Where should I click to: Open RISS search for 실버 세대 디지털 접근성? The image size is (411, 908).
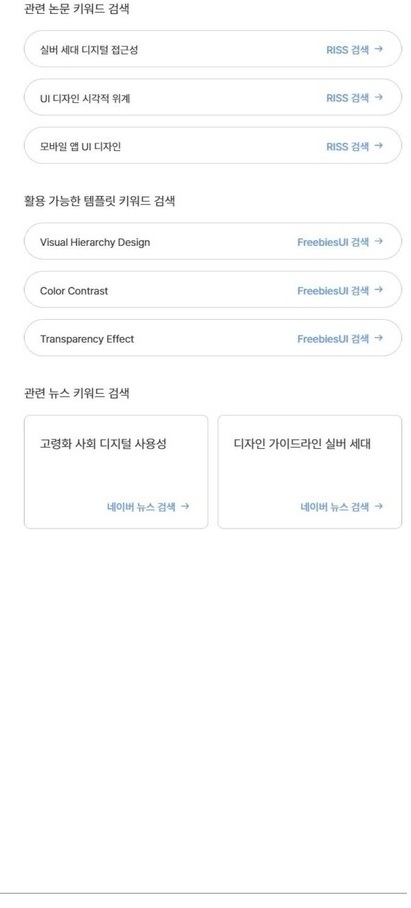212,49
